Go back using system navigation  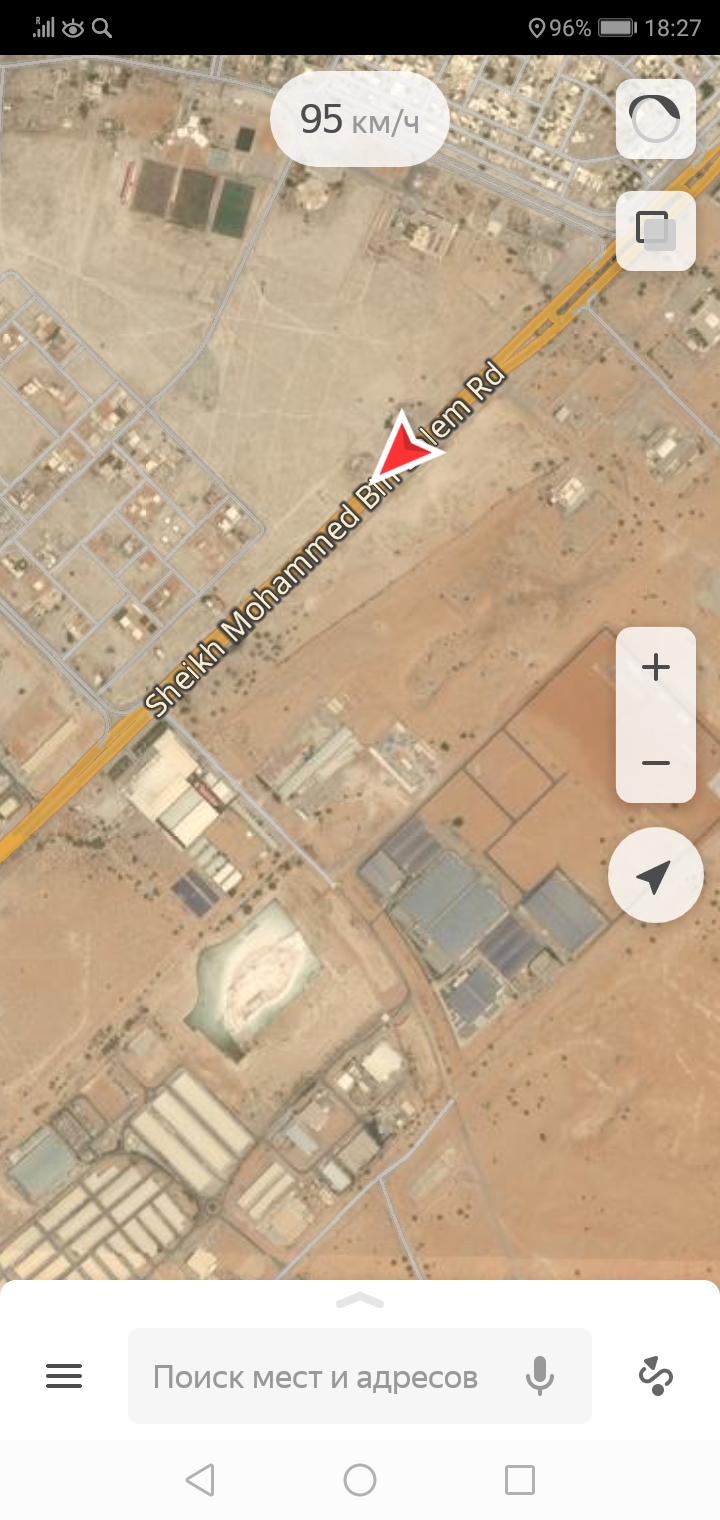pyautogui.click(x=200, y=1480)
